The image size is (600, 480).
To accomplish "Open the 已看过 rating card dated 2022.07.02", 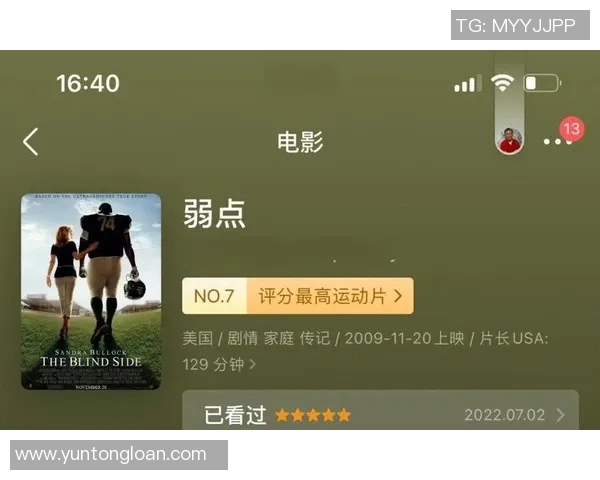I will pos(380,414).
